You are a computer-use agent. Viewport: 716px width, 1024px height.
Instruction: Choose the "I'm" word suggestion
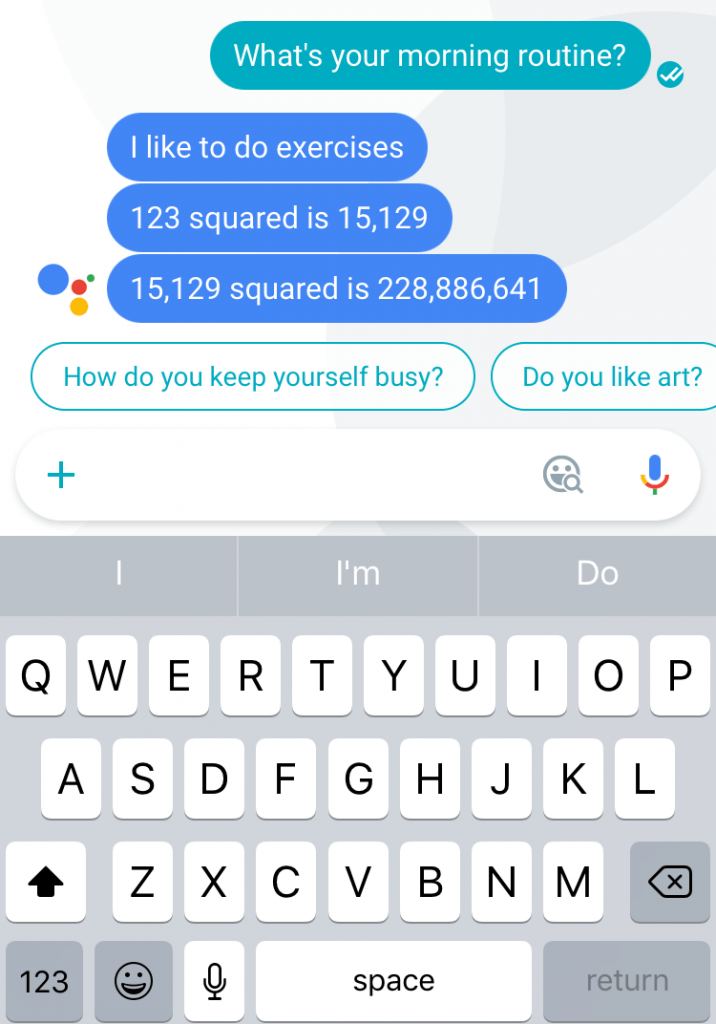(358, 574)
